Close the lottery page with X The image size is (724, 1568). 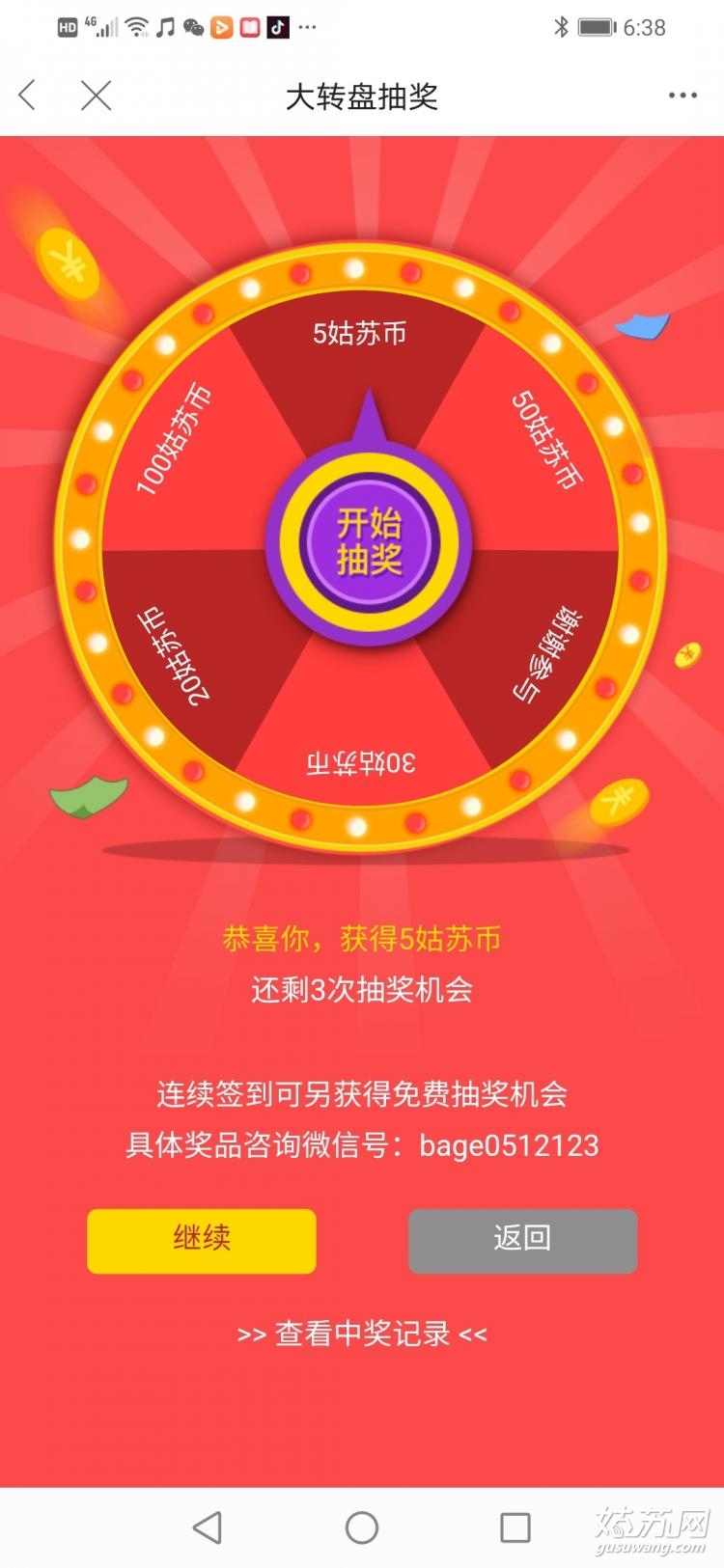(96, 96)
